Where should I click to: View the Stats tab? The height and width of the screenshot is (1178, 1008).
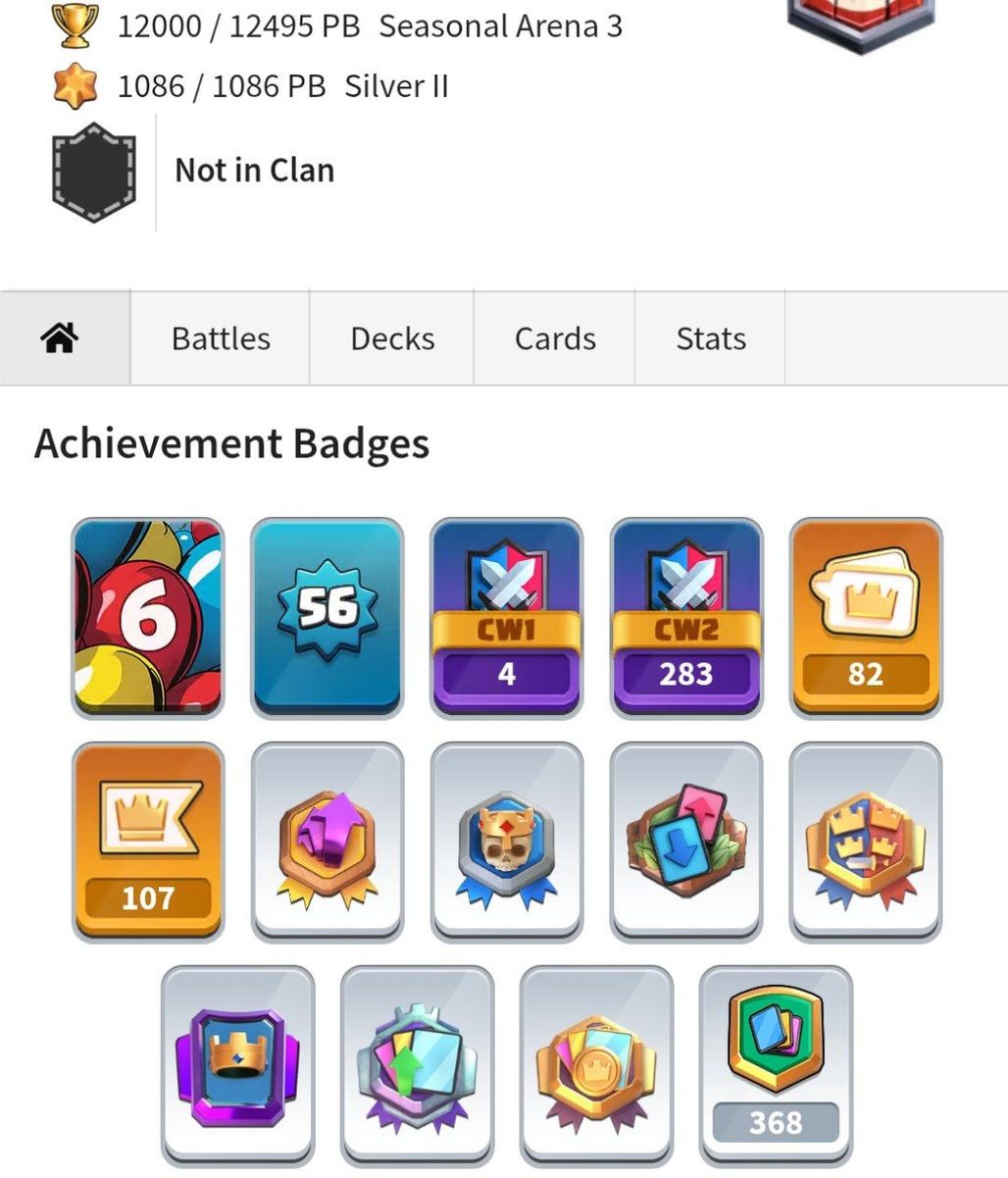click(711, 338)
